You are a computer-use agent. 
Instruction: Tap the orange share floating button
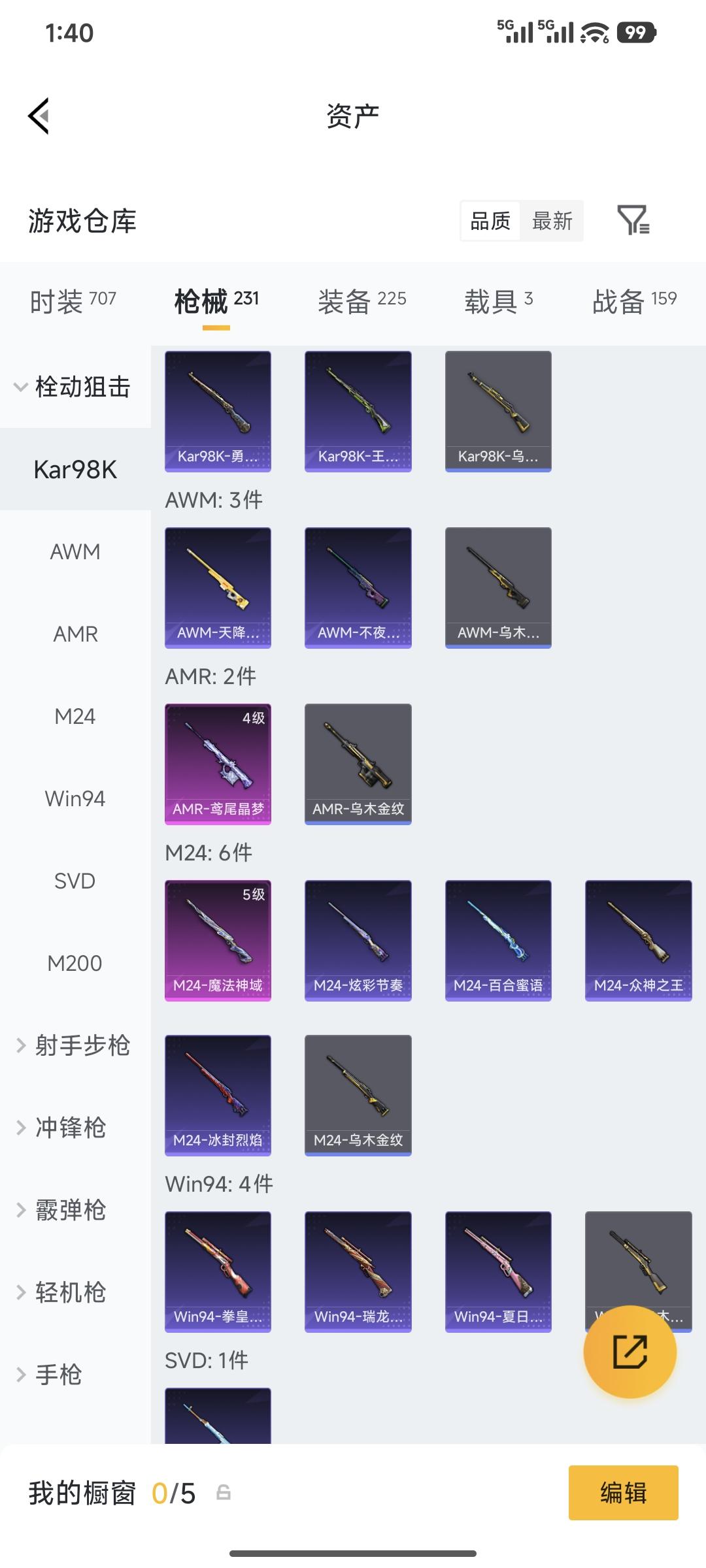pos(630,1351)
